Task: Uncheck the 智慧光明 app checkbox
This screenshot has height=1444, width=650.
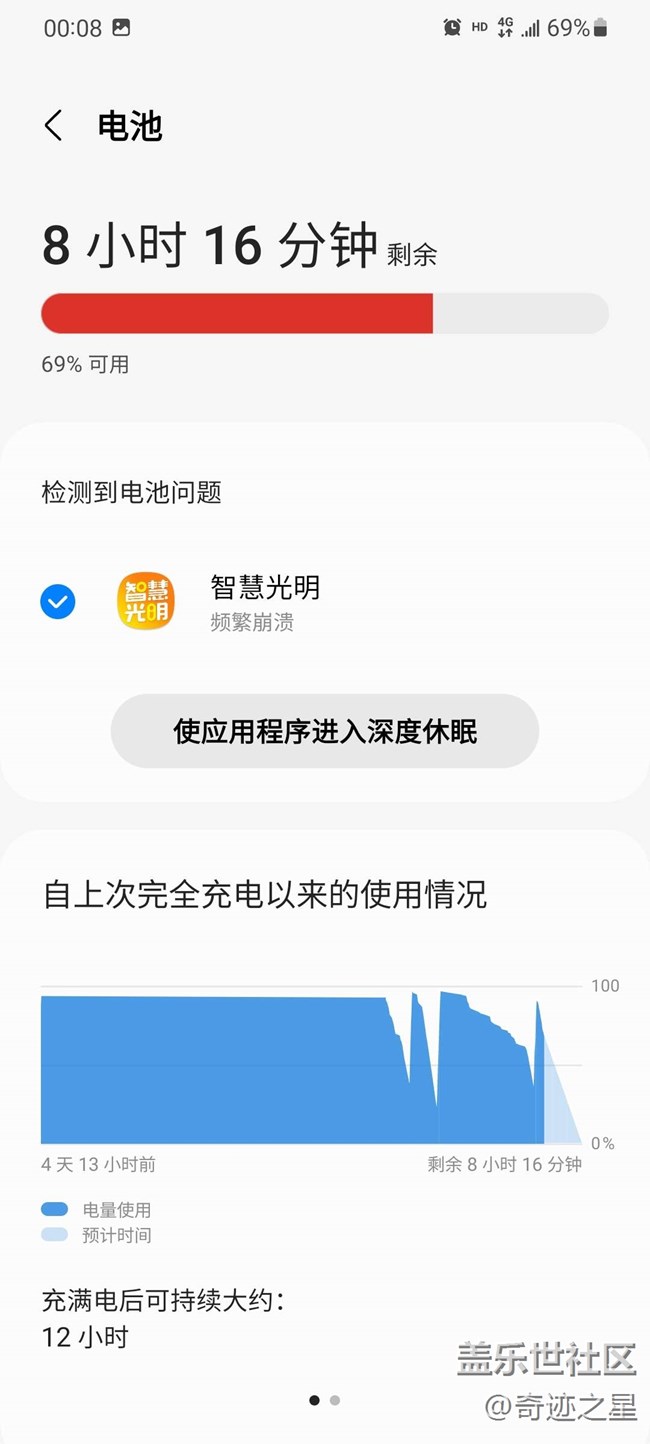Action: [58, 602]
